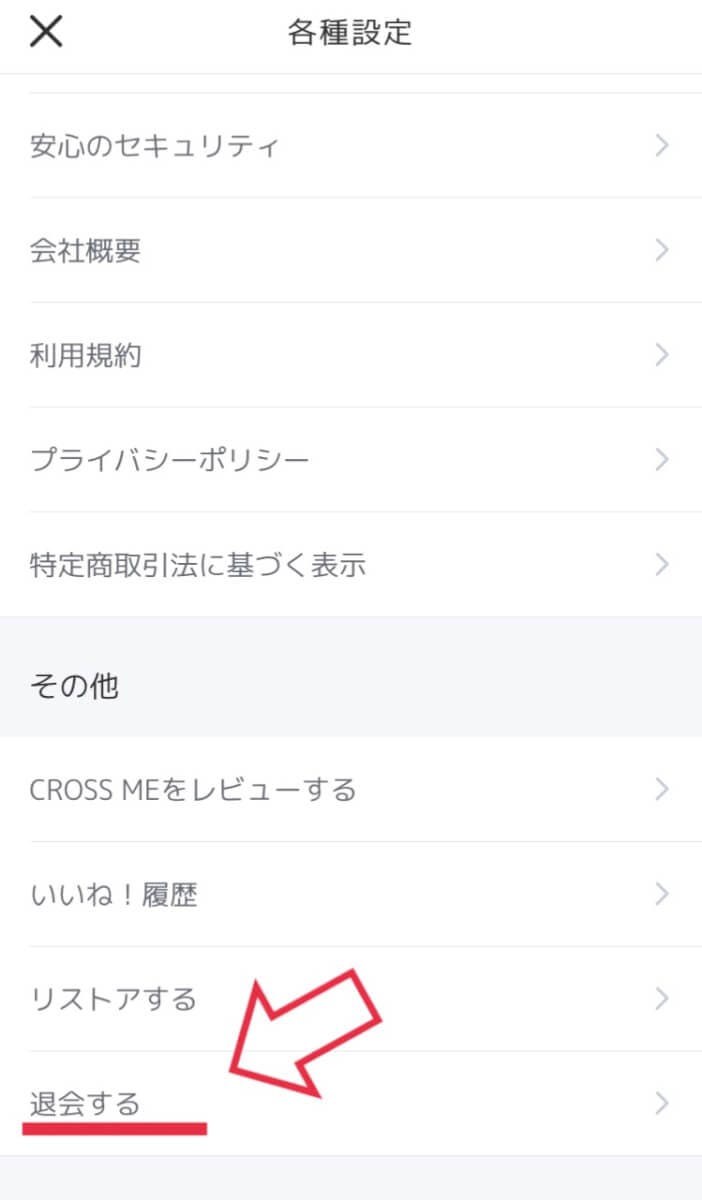
Task: Select CROSS MEをレビューする
Action: [350, 790]
